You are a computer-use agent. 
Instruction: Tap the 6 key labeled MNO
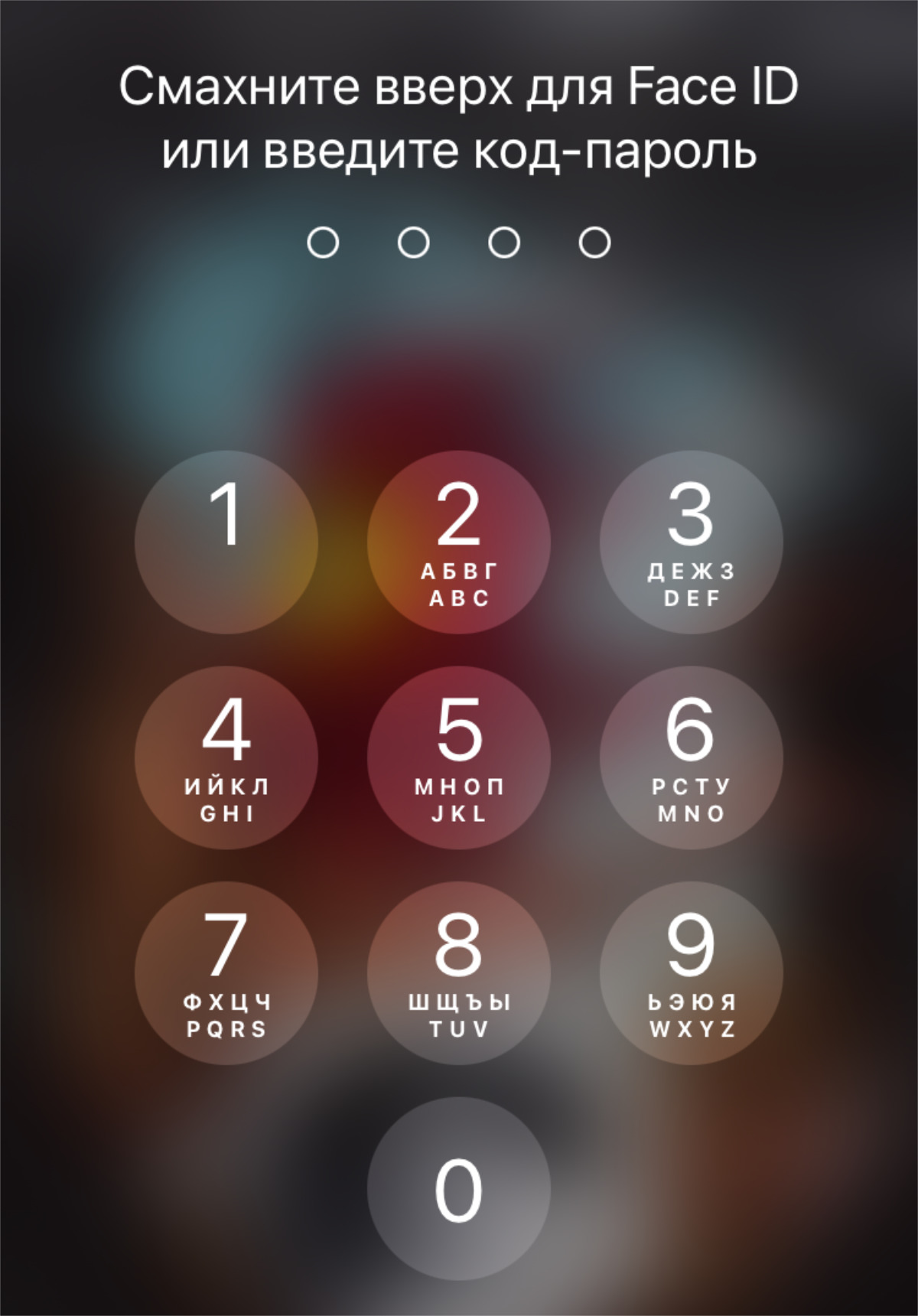tap(691, 757)
